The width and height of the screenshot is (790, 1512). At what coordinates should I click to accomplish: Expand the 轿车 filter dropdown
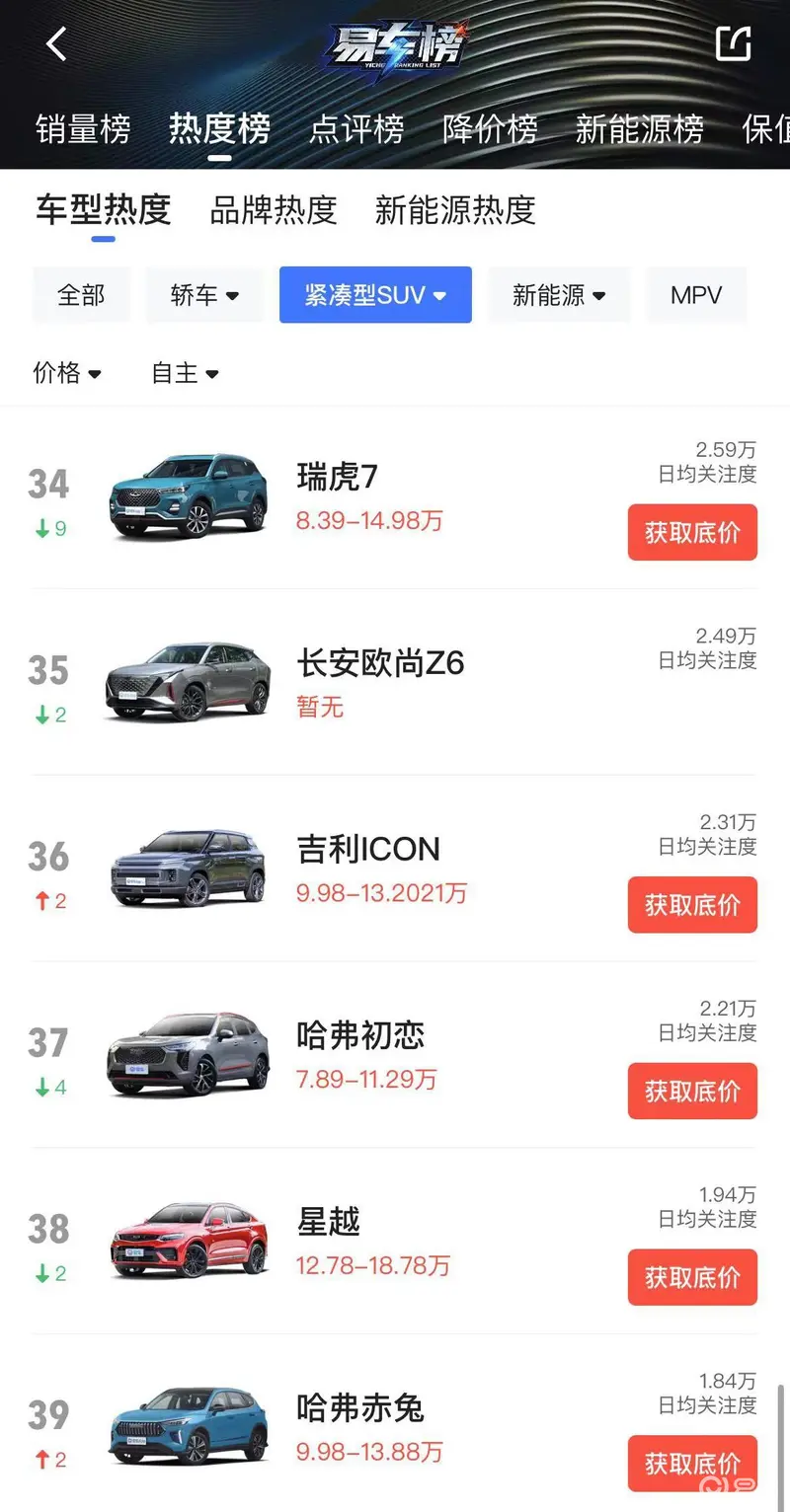tap(205, 295)
